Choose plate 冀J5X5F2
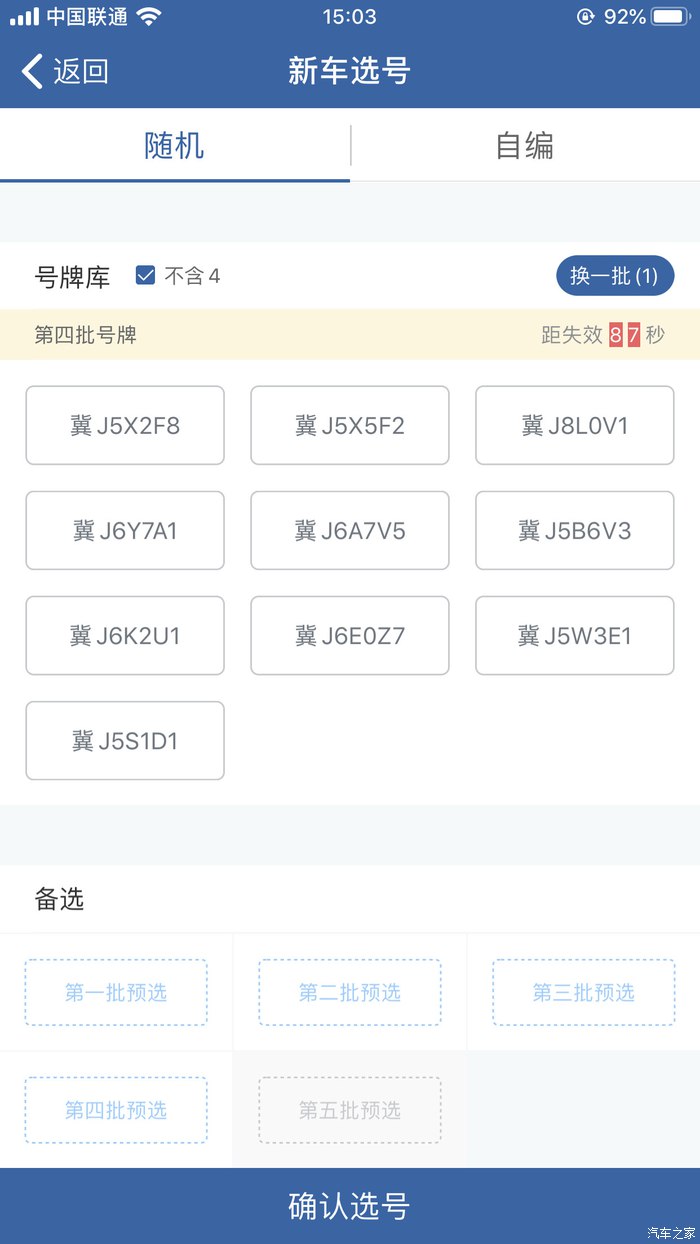 pyautogui.click(x=350, y=425)
